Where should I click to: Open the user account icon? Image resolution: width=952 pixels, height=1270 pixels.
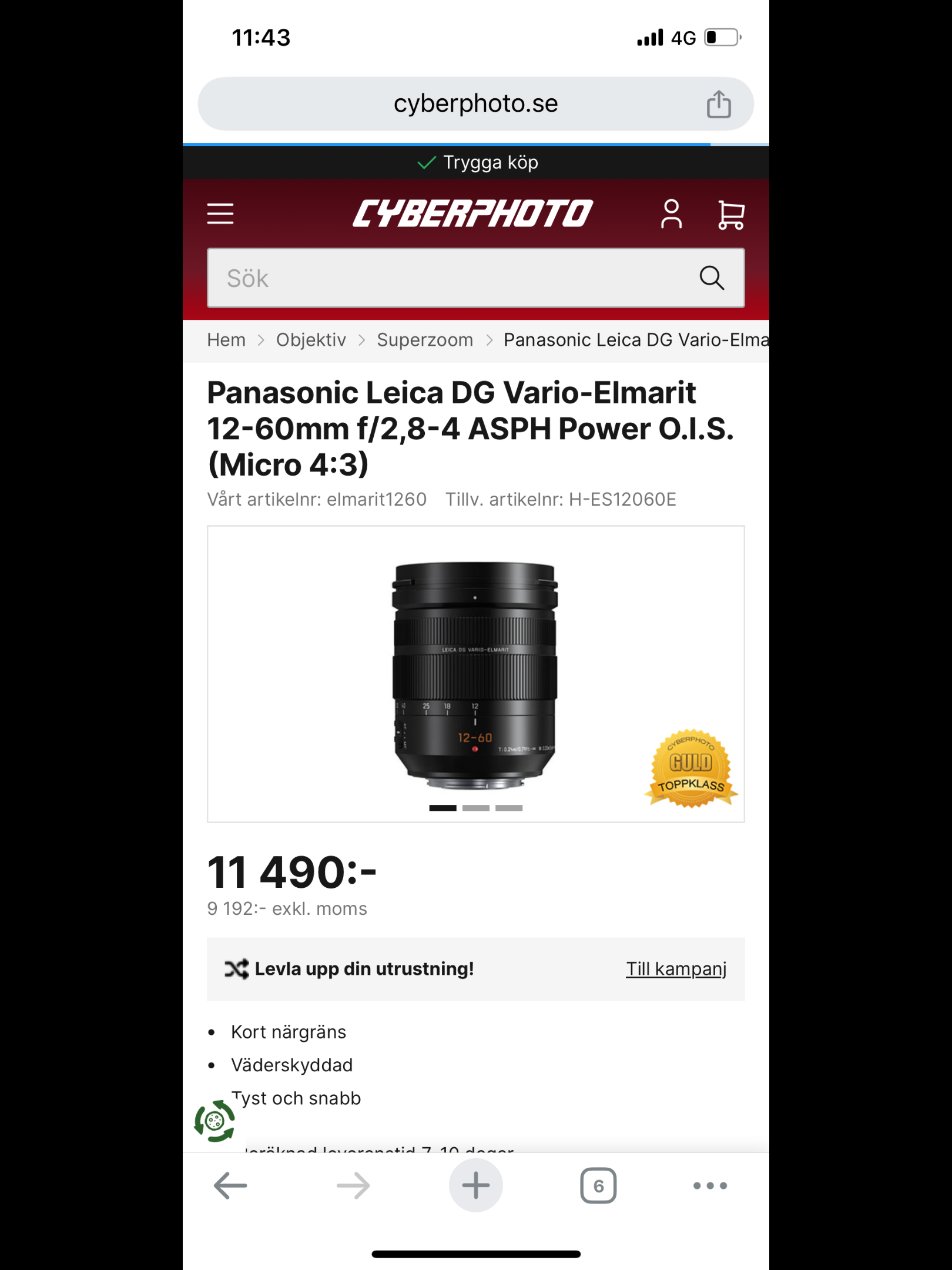[x=671, y=214]
